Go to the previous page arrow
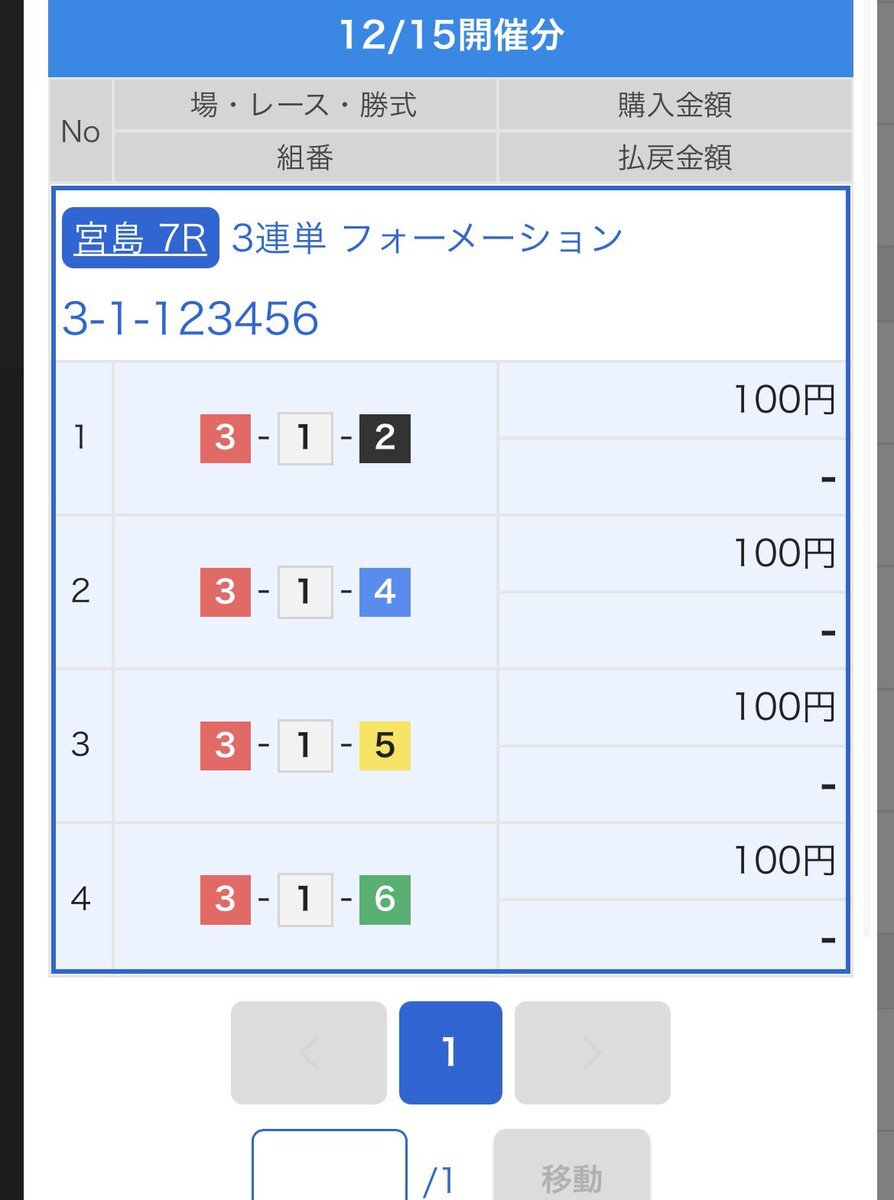Viewport: 894px width, 1200px height. click(x=309, y=1053)
